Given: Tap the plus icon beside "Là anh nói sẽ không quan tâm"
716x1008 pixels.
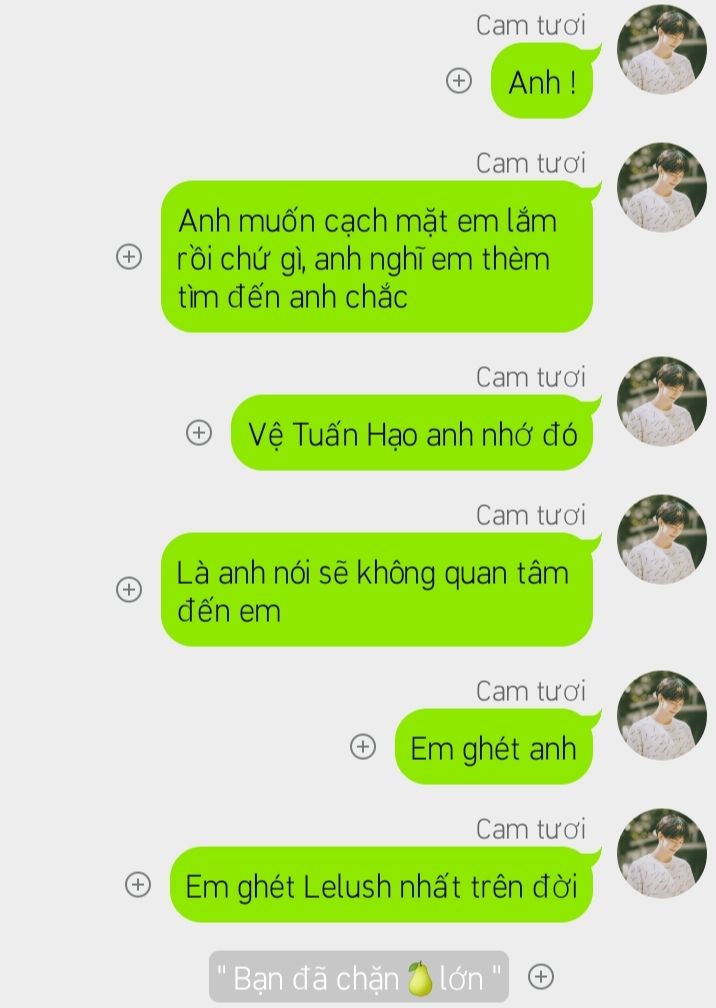Looking at the screenshot, I should [129, 589].
